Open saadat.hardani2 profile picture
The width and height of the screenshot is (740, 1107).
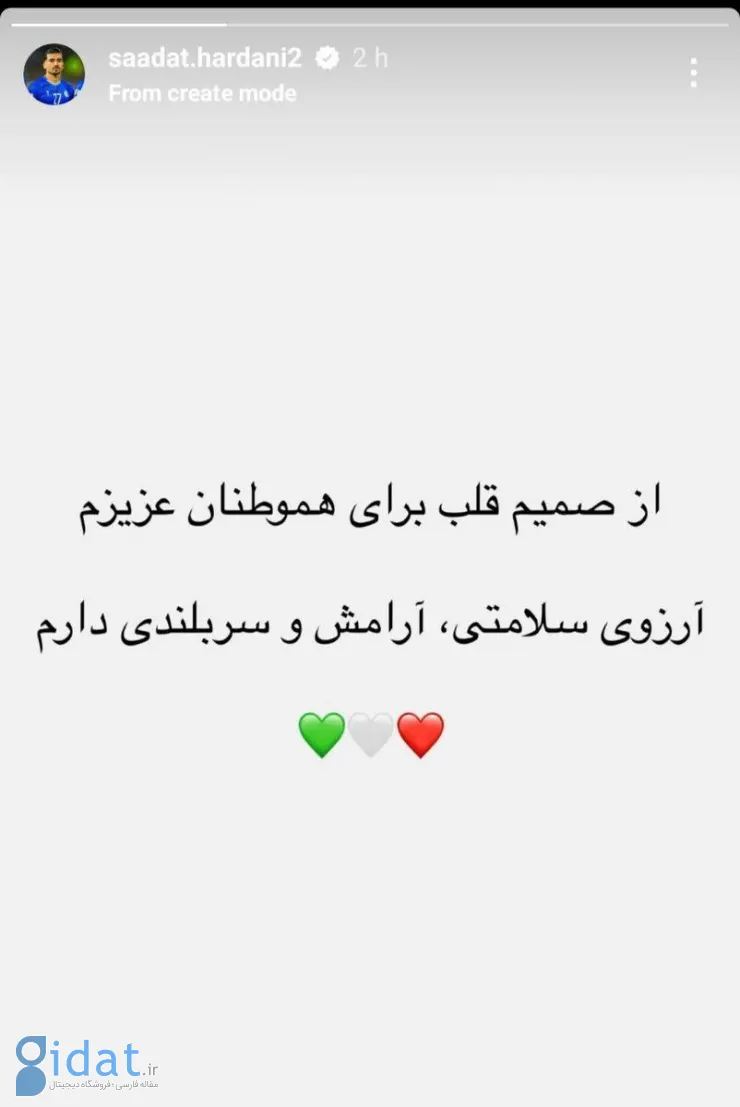click(x=54, y=74)
